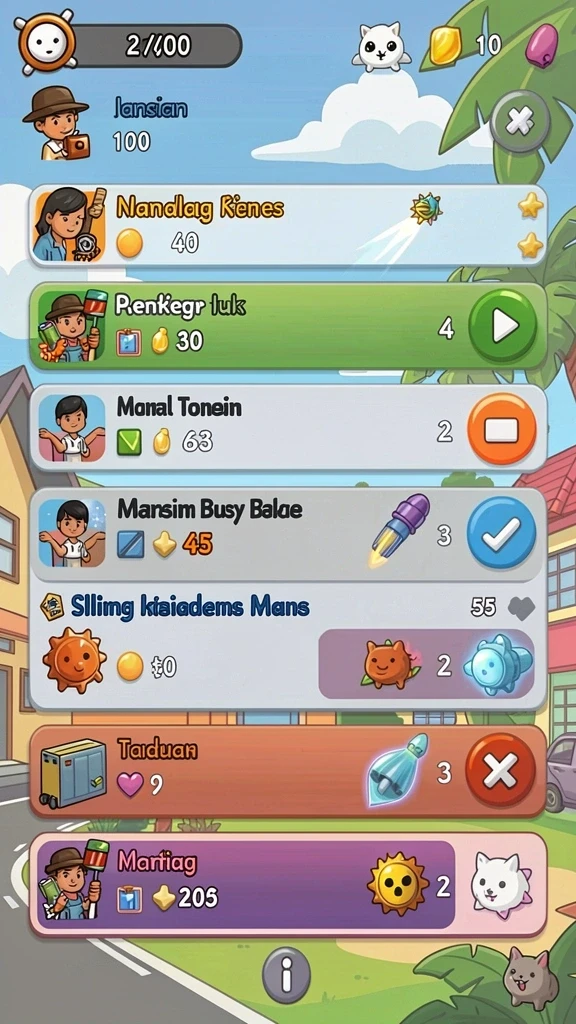The height and width of the screenshot is (1024, 576).
Task: Tap the gold coin counter at top
Action: pyautogui.click(x=465, y=45)
